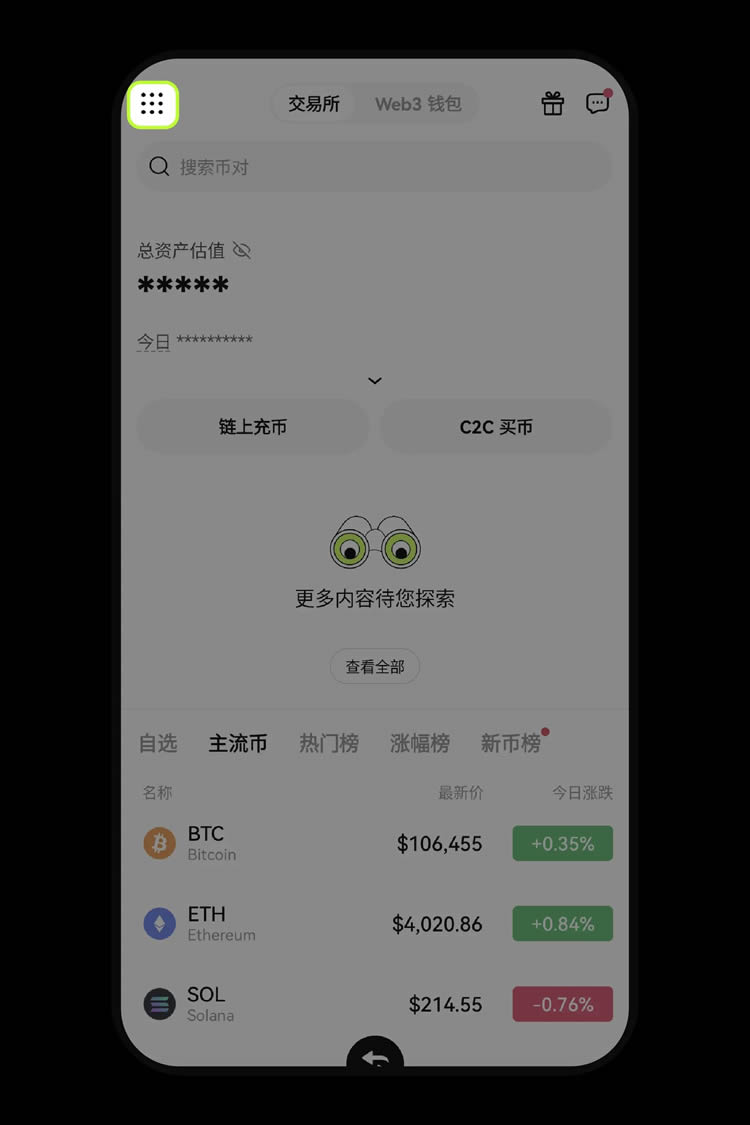Viewport: 750px width, 1125px height.
Task: Tap the 链上充币 button
Action: (x=253, y=427)
